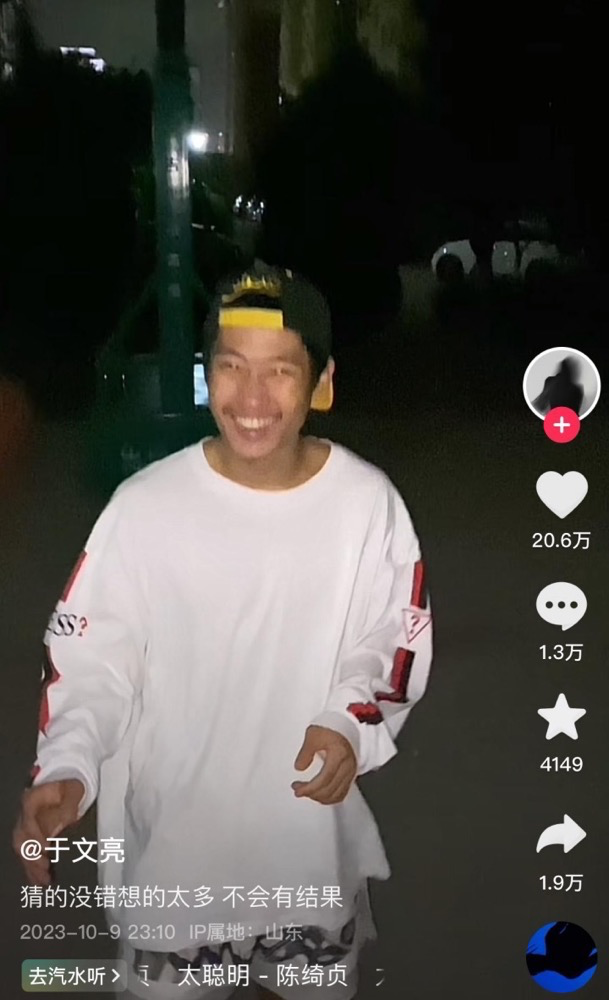
Task: Open the comments with 1.3万 replies
Action: [561, 606]
